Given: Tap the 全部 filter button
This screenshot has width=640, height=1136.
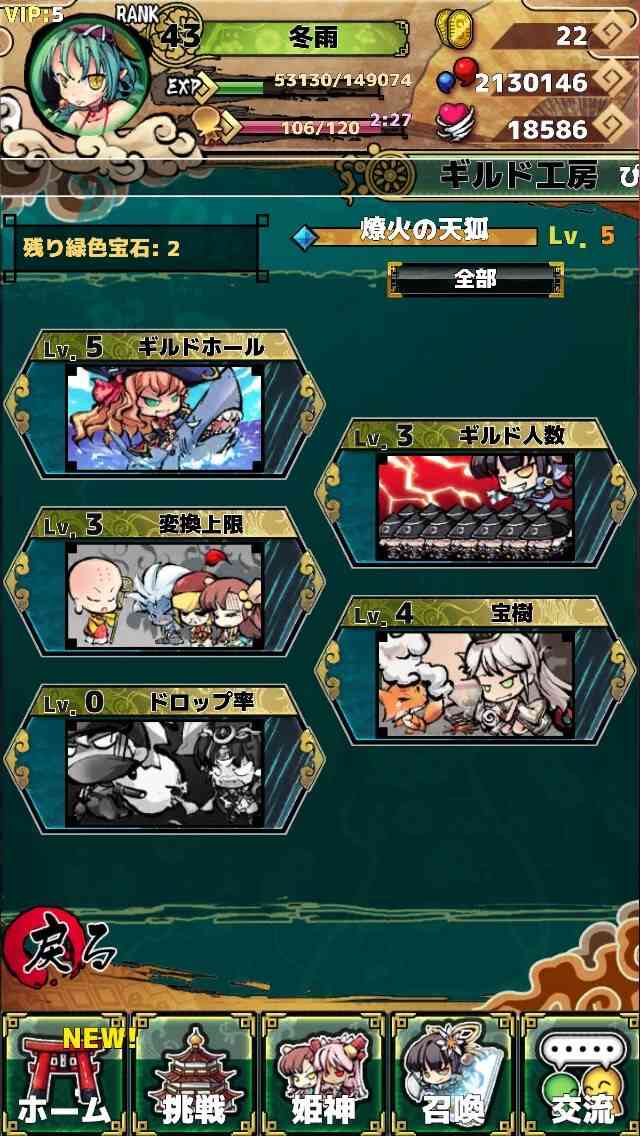Looking at the screenshot, I should pos(475,280).
